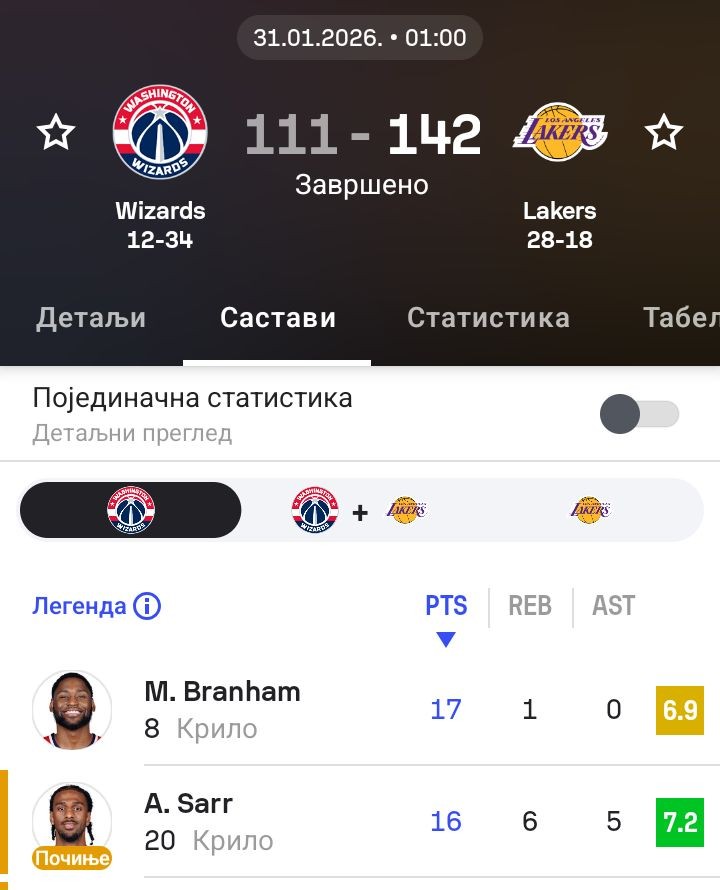Favorite the Wizards team star
This screenshot has height=890, width=720.
click(56, 132)
